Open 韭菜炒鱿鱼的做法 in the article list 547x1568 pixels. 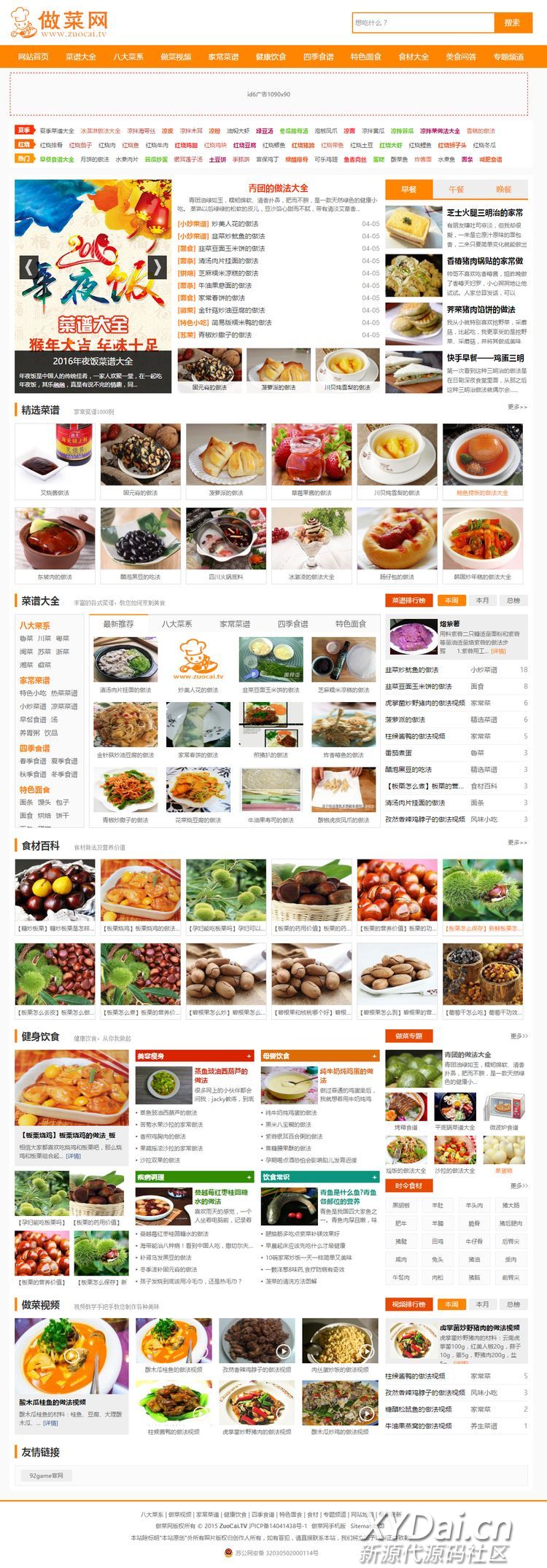(238, 236)
